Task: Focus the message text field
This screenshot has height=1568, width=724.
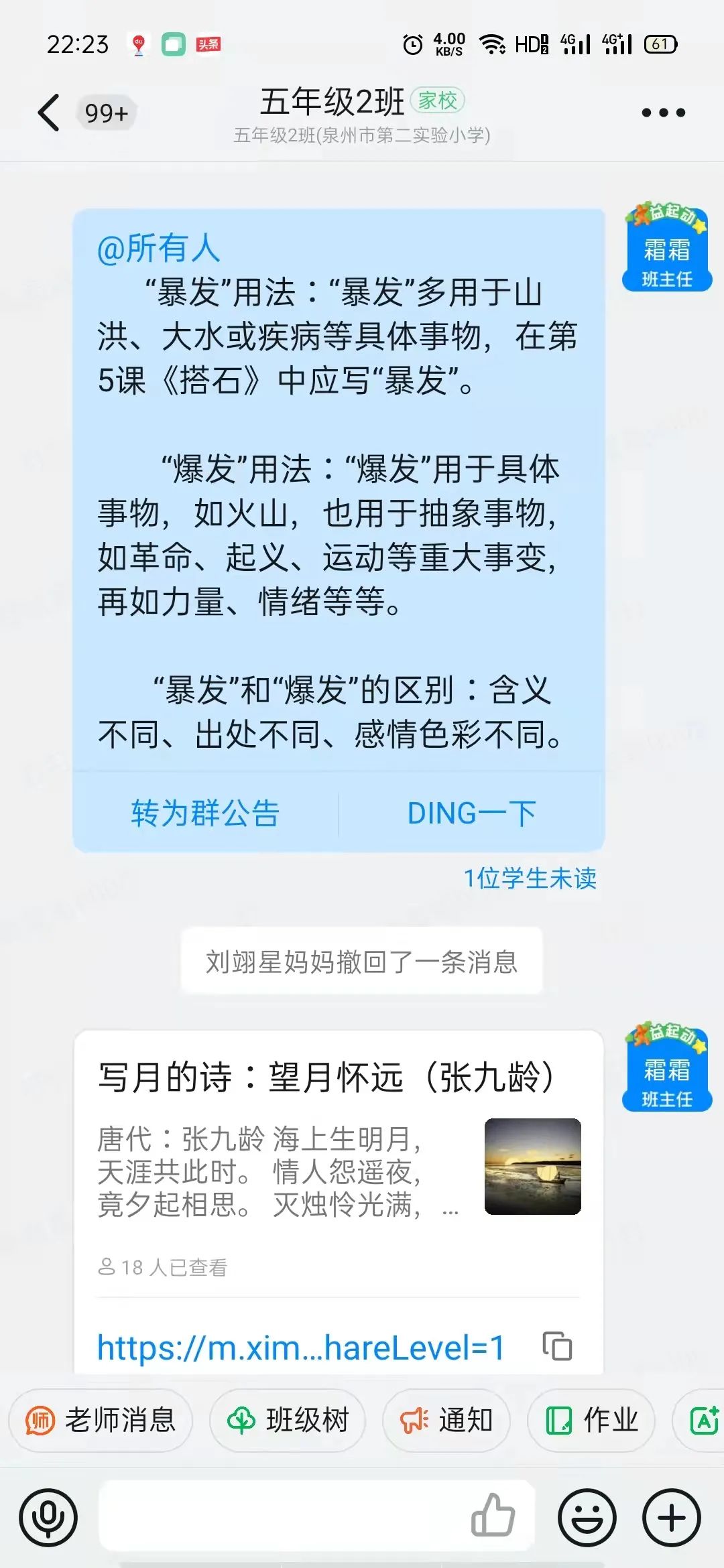Action: click(x=282, y=1518)
